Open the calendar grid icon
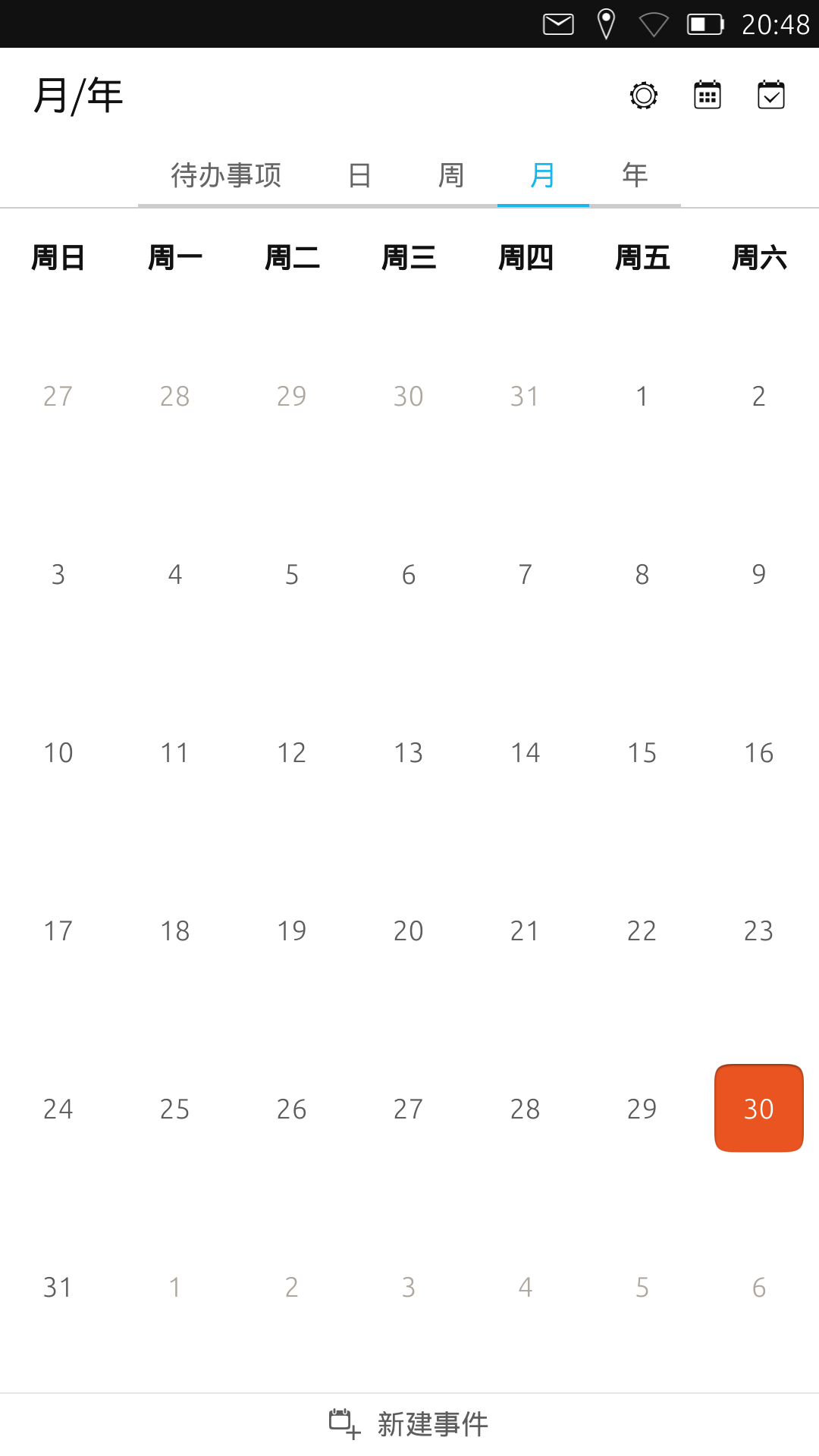The height and width of the screenshot is (1456, 819). tap(708, 96)
